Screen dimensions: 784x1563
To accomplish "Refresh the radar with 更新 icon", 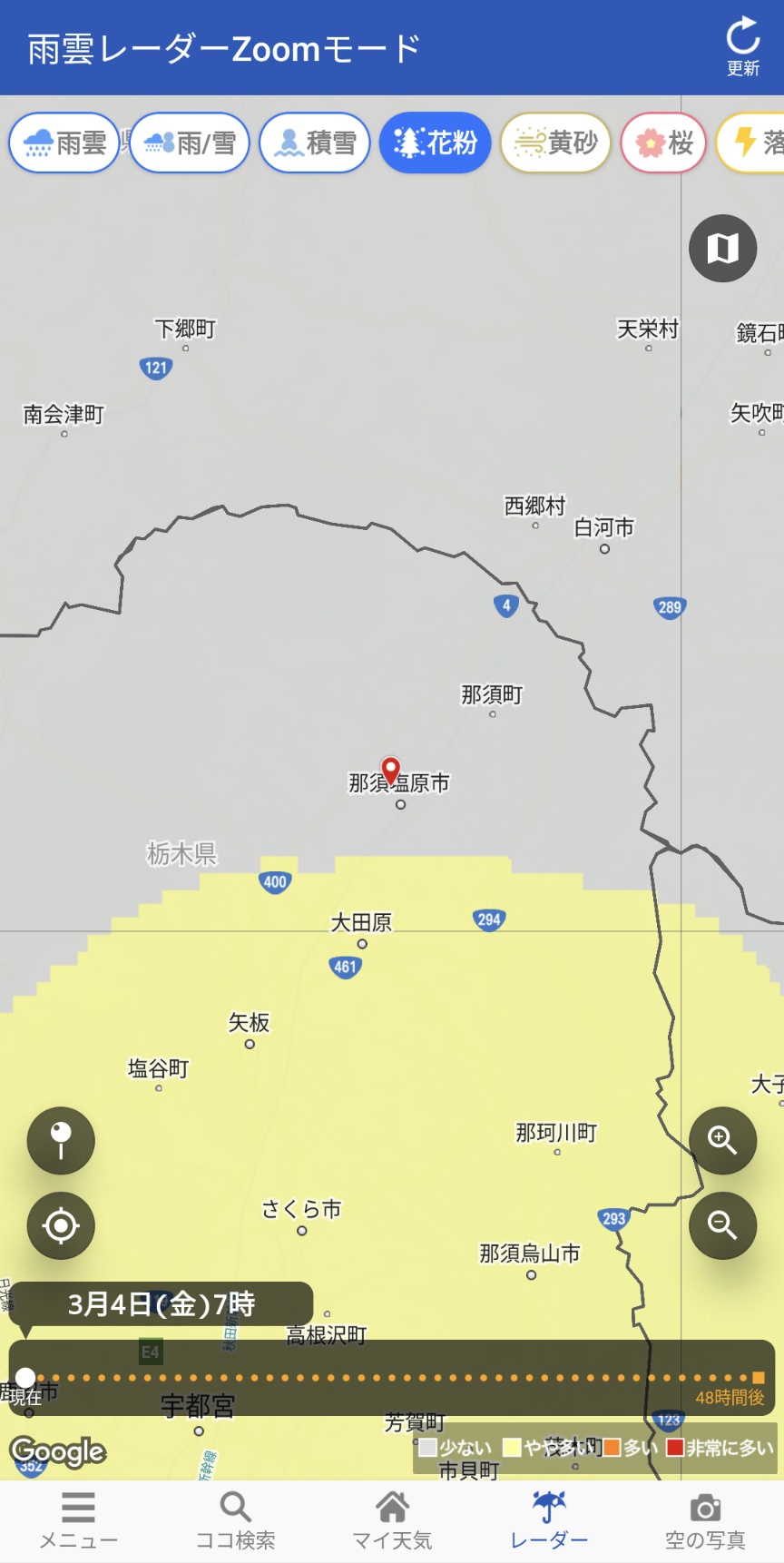I will pyautogui.click(x=742, y=46).
